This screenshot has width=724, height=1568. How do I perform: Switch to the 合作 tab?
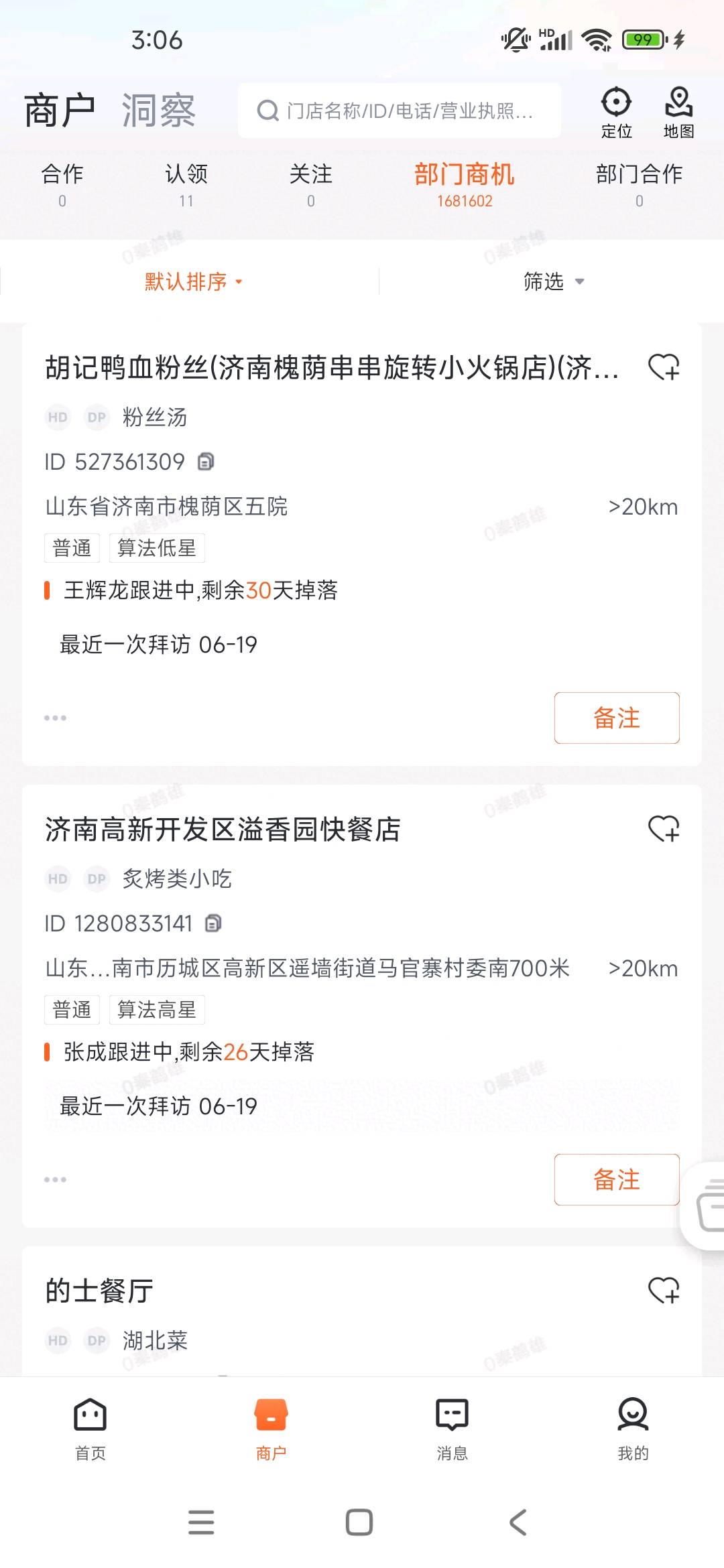62,184
